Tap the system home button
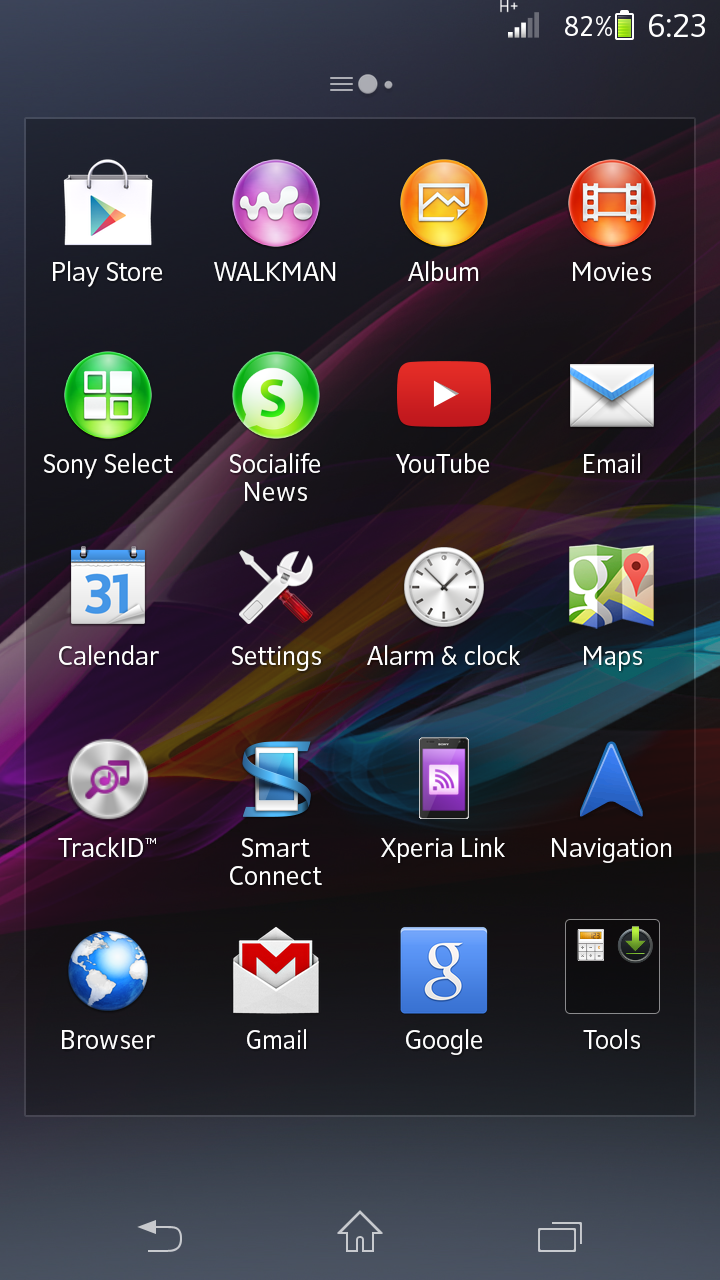The height and width of the screenshot is (1280, 720). [x=360, y=1232]
